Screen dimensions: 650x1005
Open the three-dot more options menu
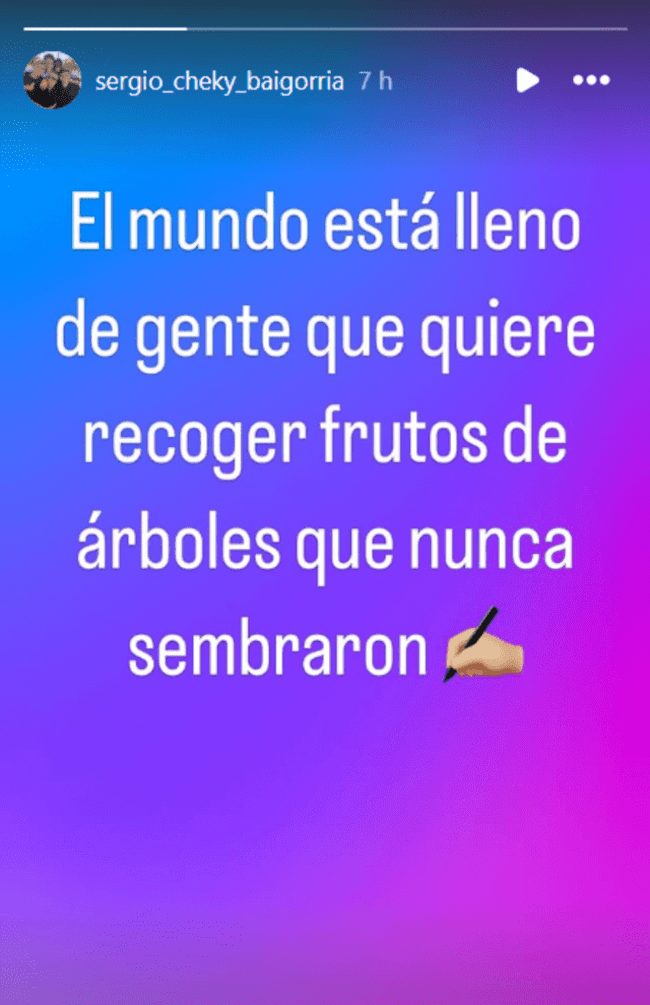pos(591,80)
